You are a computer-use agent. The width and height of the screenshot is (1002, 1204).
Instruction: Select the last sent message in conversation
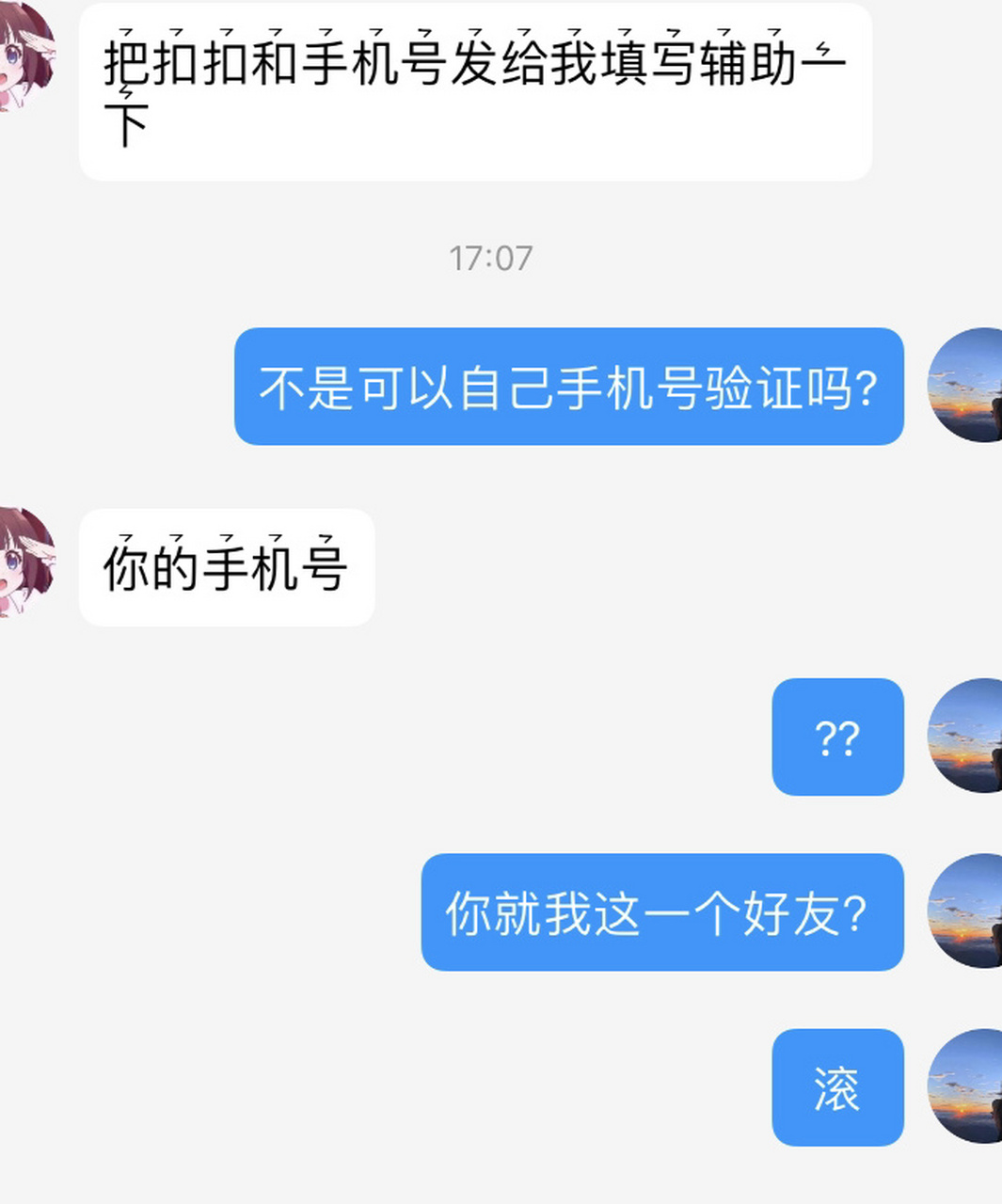pos(837,1086)
